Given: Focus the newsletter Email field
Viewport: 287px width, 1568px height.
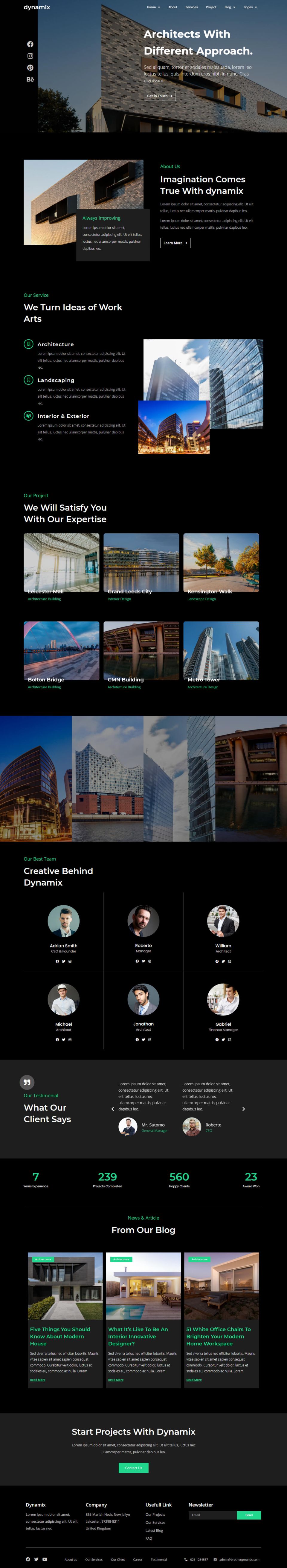Looking at the screenshot, I should coord(212,1515).
